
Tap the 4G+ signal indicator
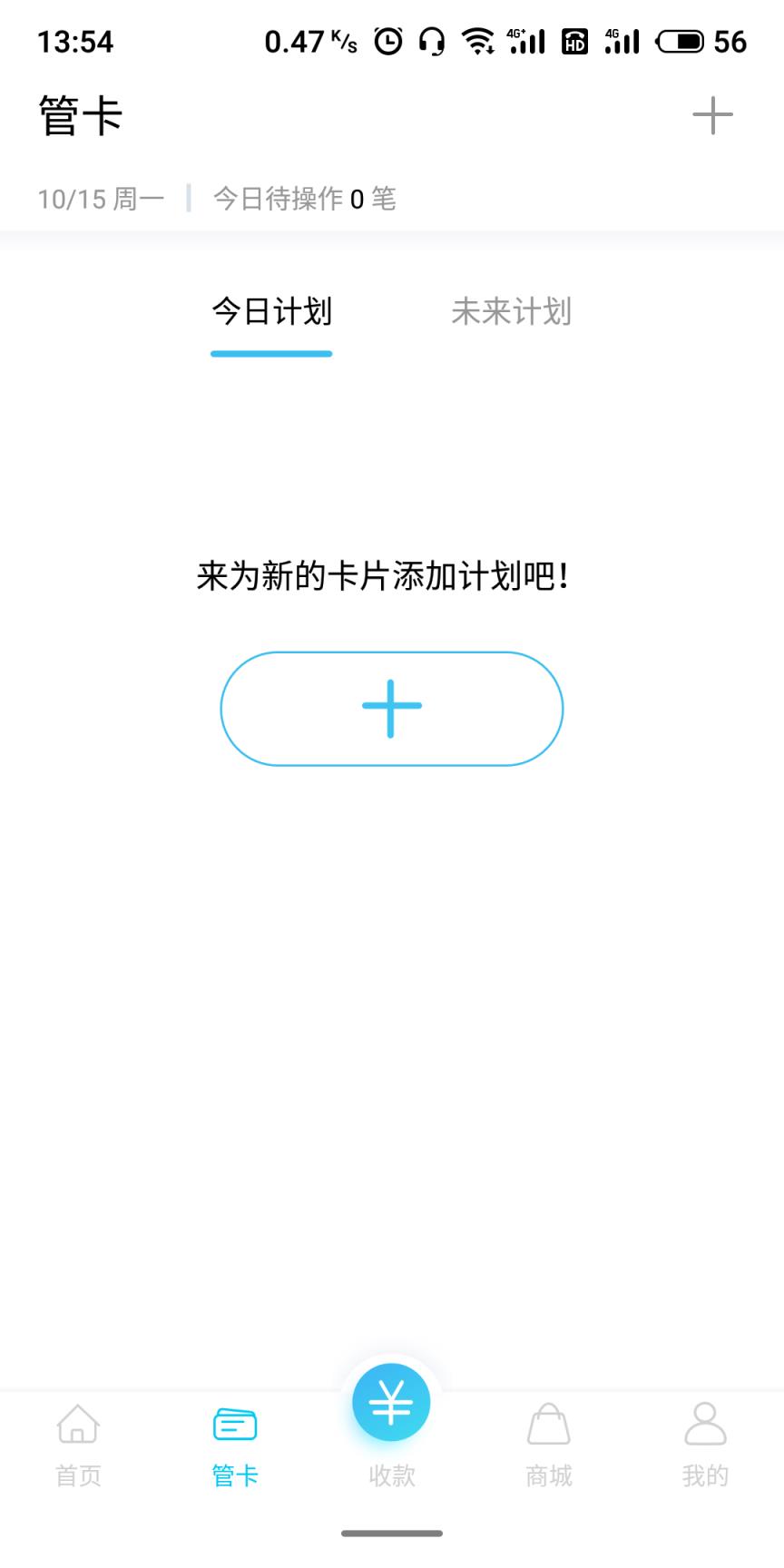click(524, 40)
